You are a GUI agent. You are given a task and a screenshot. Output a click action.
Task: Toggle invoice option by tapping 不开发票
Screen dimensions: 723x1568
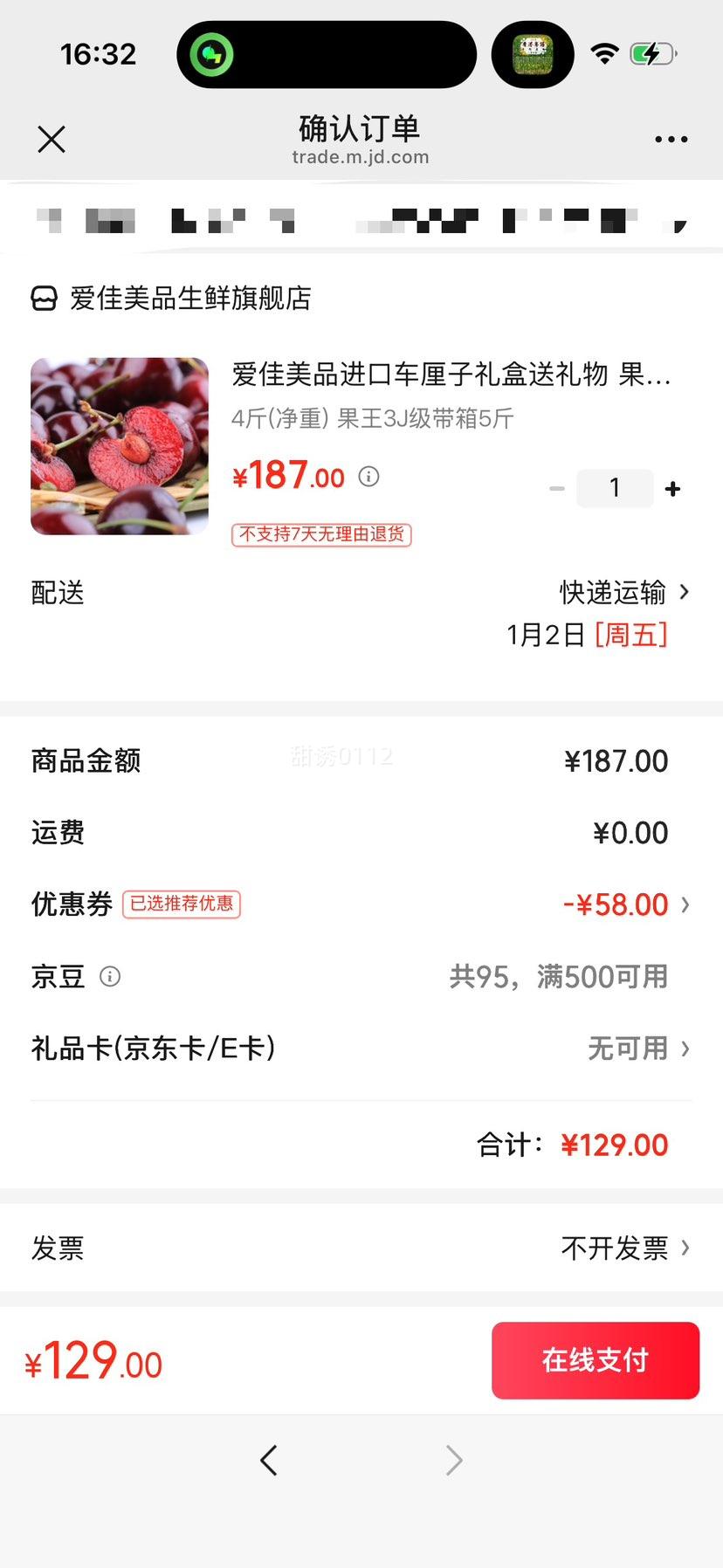click(x=615, y=1248)
